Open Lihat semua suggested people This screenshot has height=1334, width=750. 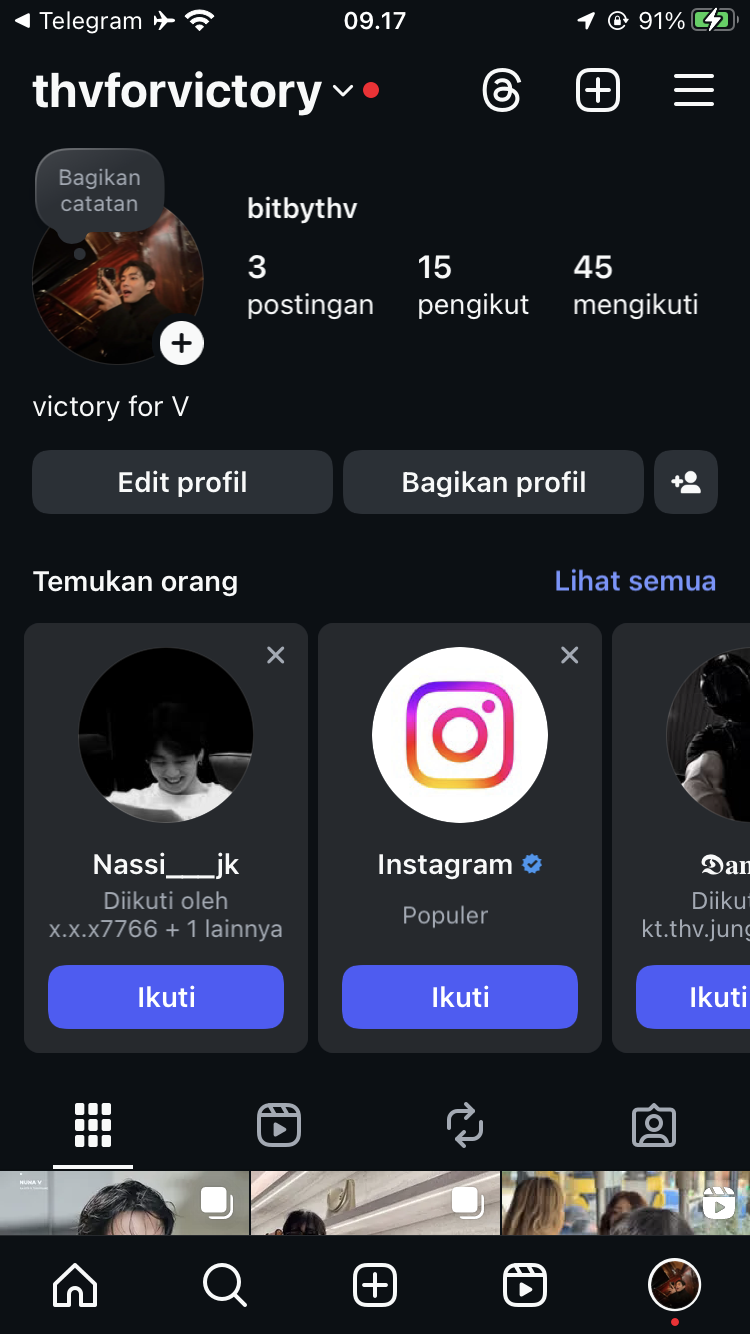click(635, 581)
